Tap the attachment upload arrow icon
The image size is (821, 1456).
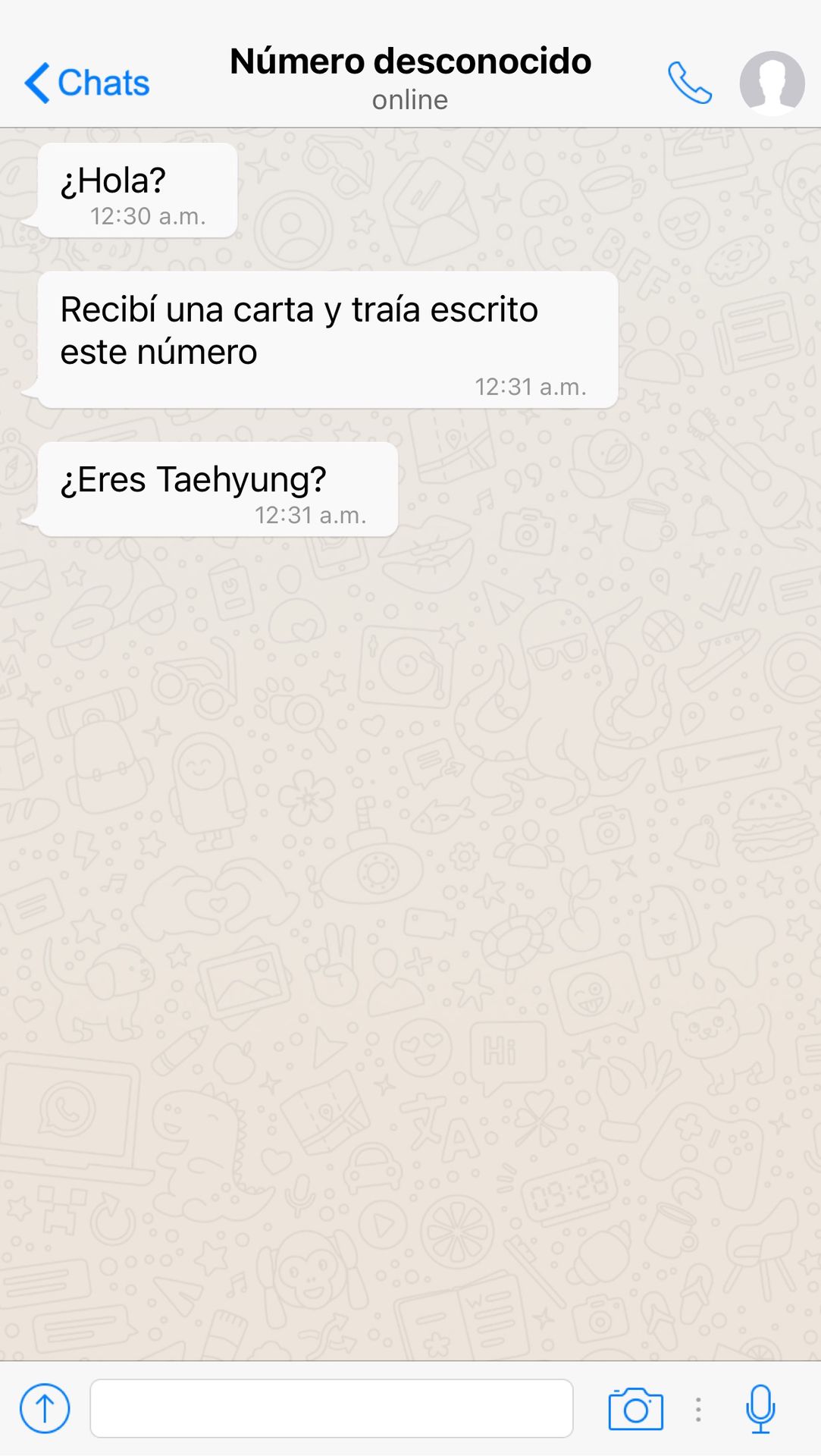pos(45,1408)
